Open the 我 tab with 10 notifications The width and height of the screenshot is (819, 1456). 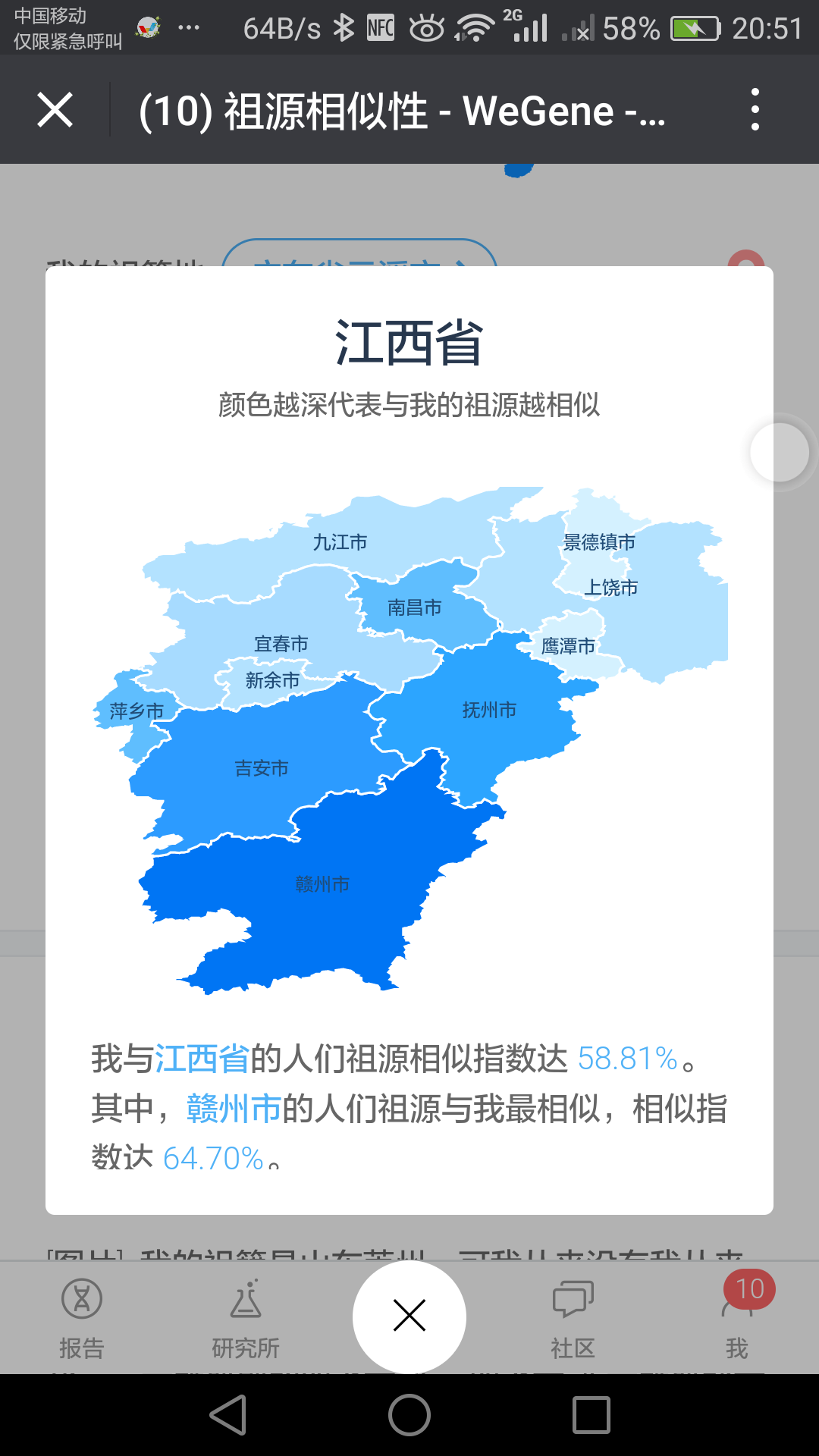737,1319
